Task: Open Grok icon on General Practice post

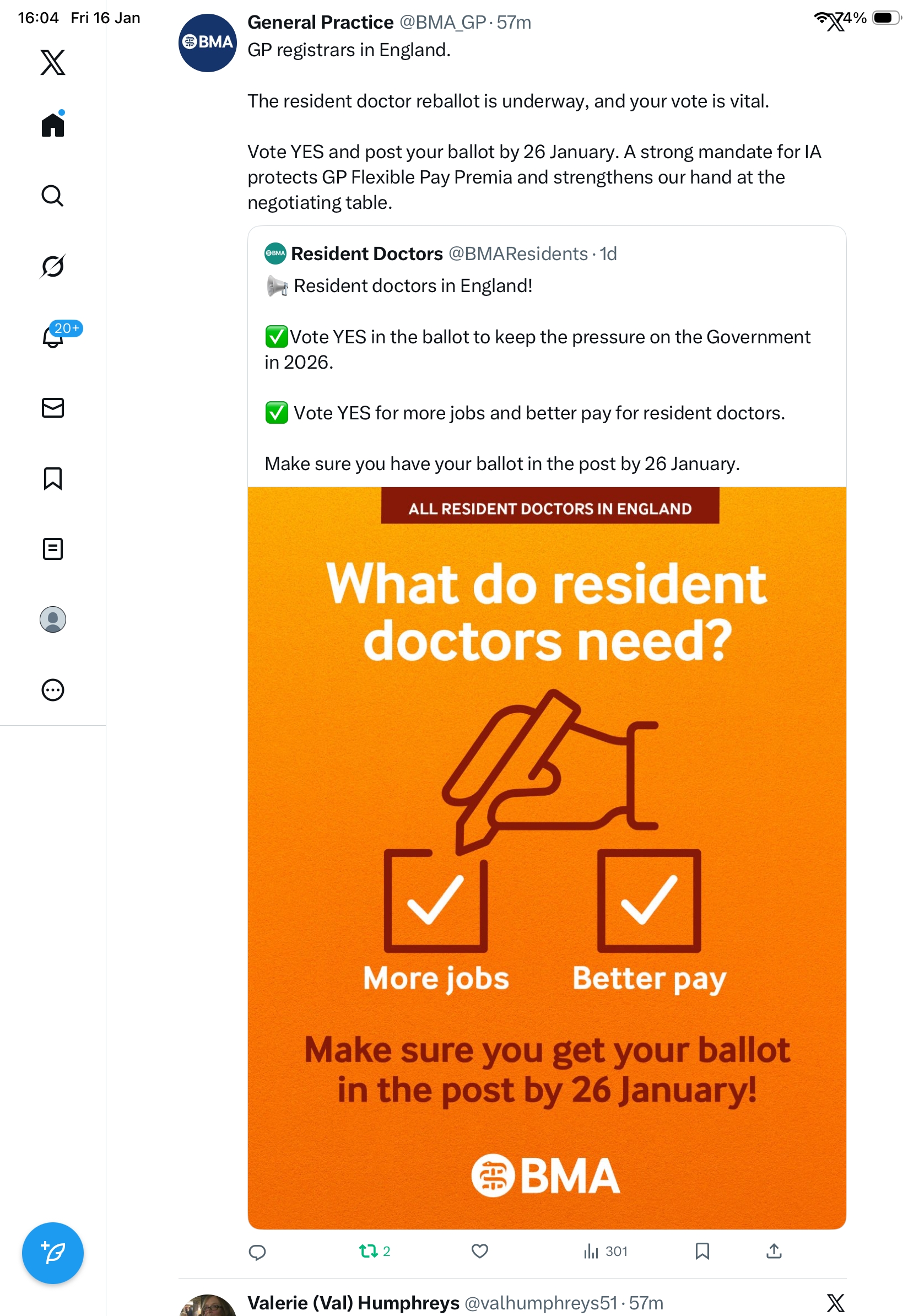Action: pyautogui.click(x=835, y=23)
